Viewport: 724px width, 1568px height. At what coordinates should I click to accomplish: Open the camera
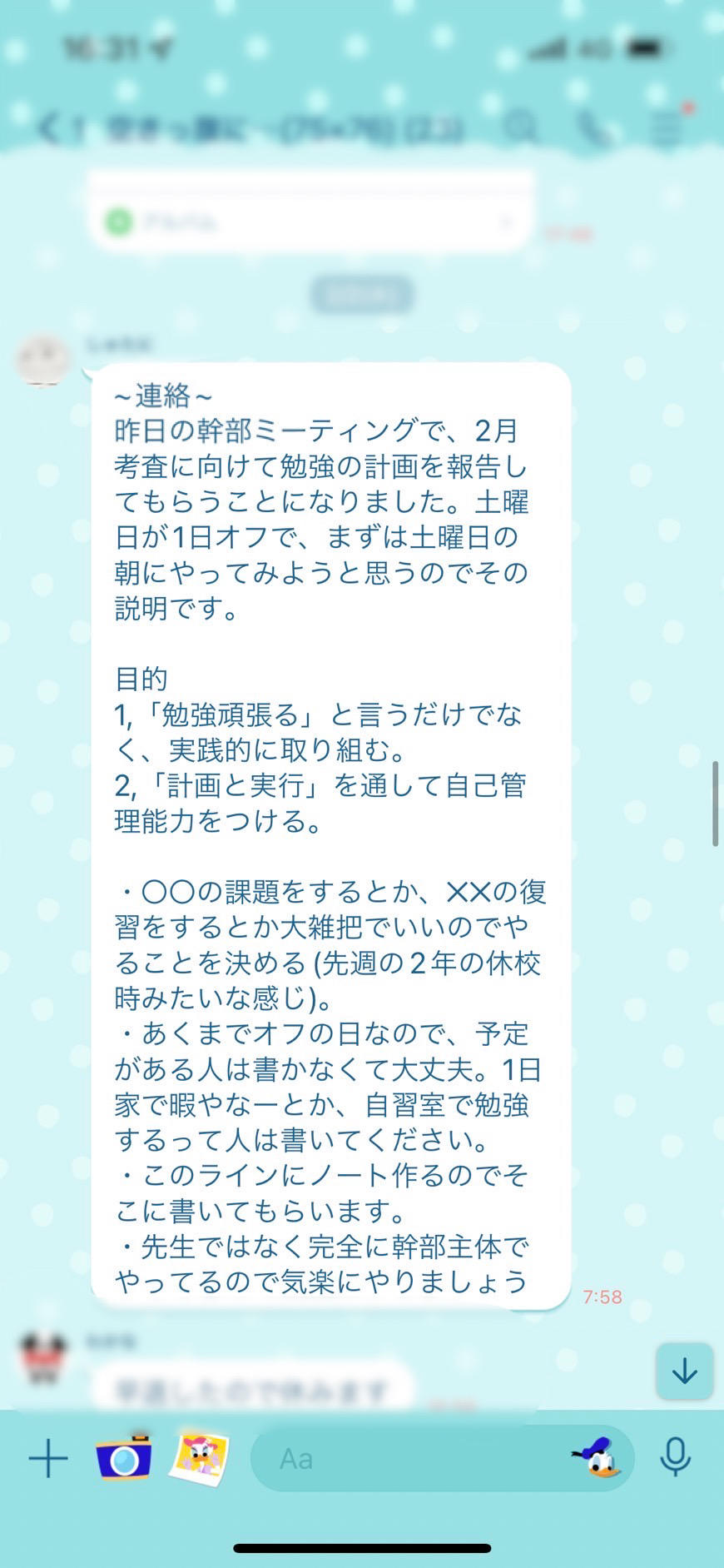pos(124,1458)
